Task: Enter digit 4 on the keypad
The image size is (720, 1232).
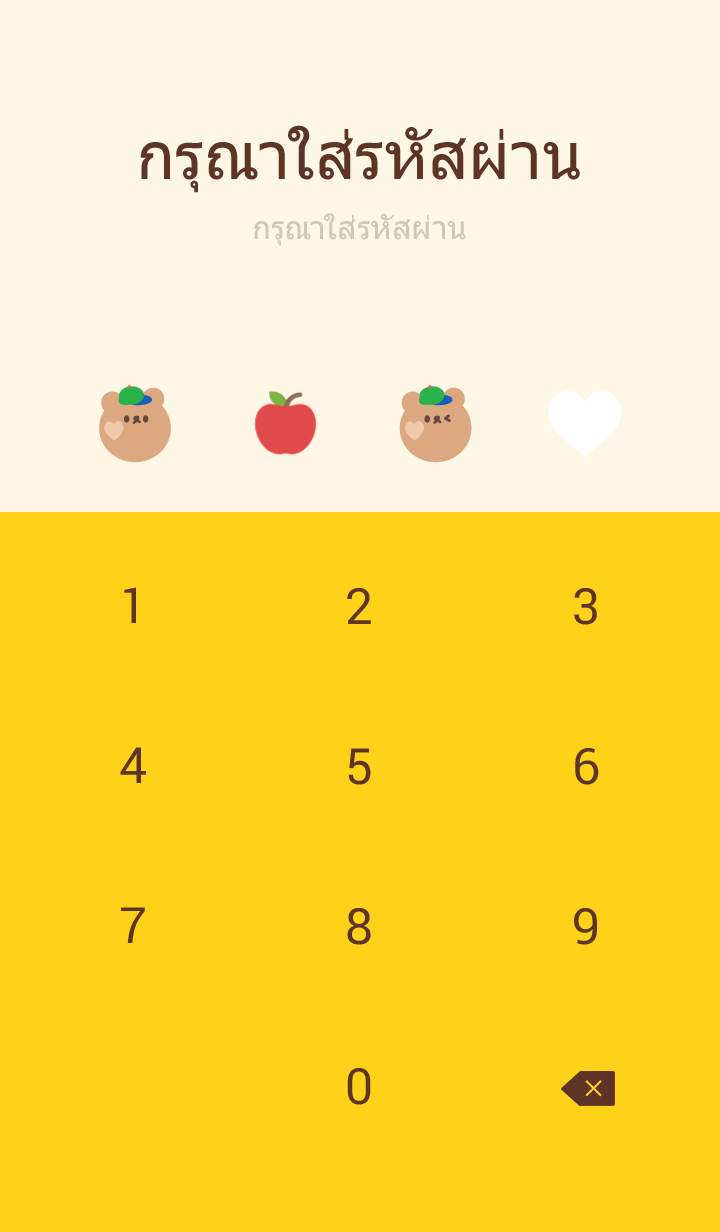Action: coord(132,767)
